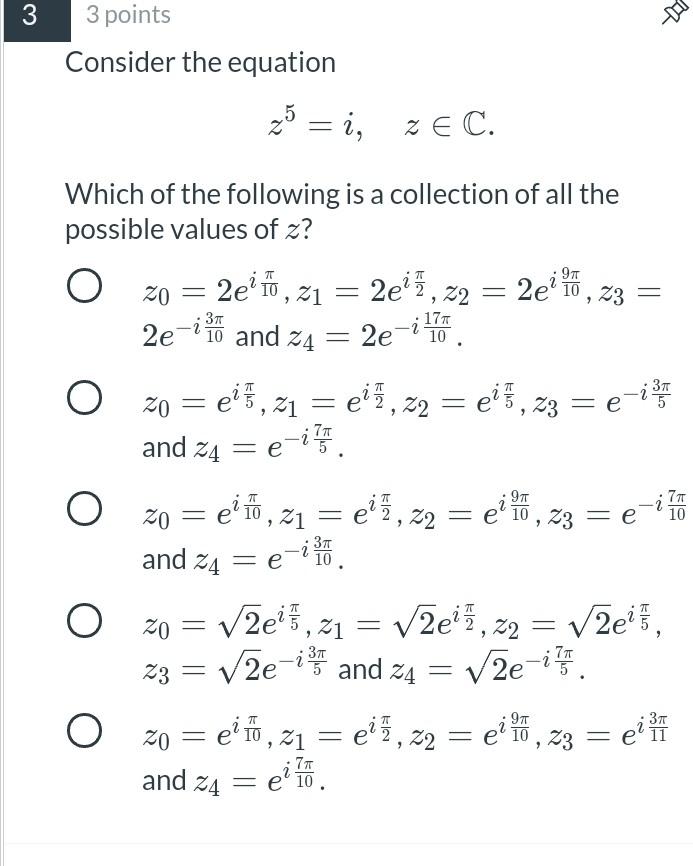Pick the answer containing z3 = e^(-i7π/10)

tap(84, 510)
